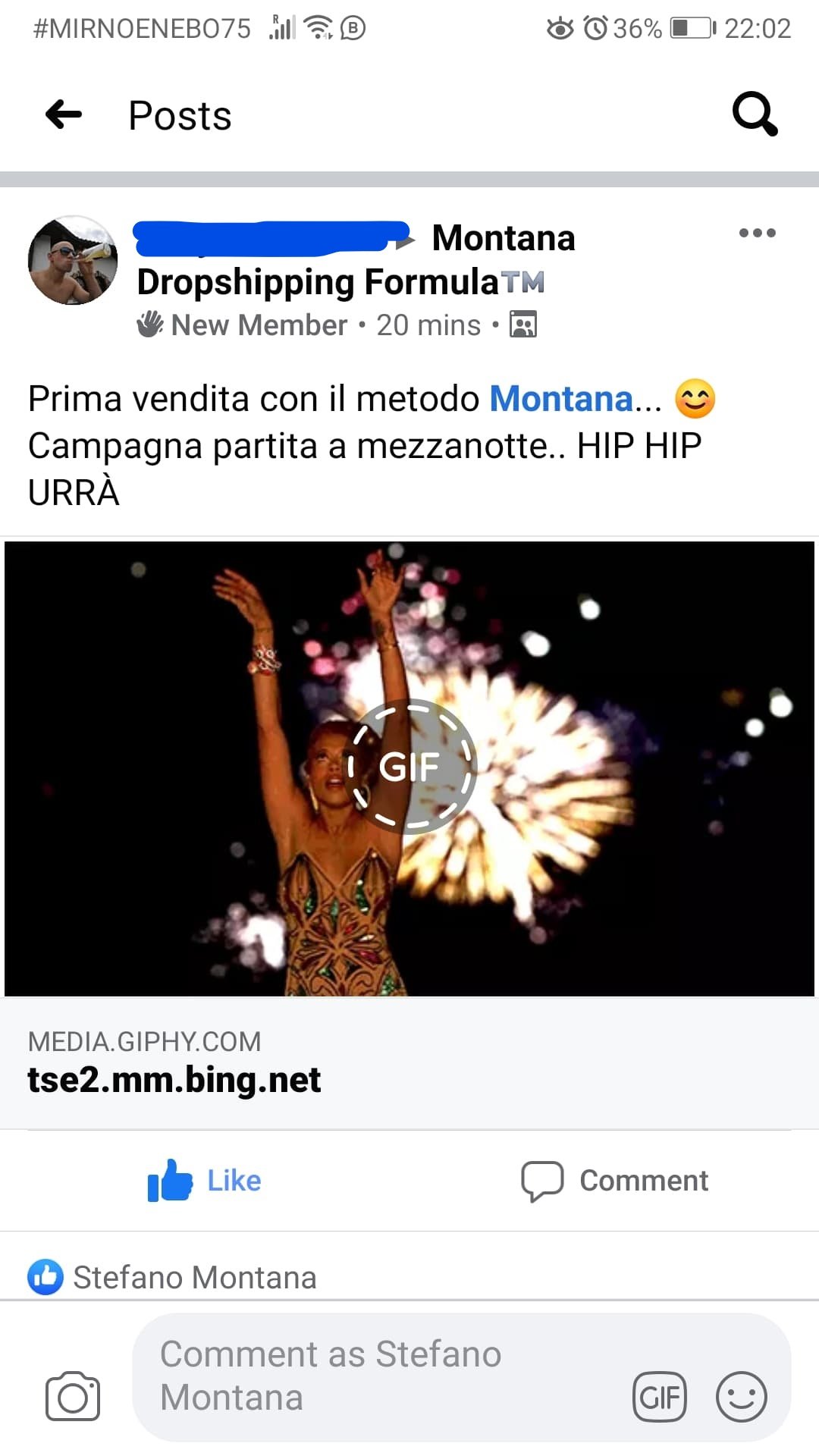Play the fireworks GIF
819x1456 pixels.
click(409, 767)
